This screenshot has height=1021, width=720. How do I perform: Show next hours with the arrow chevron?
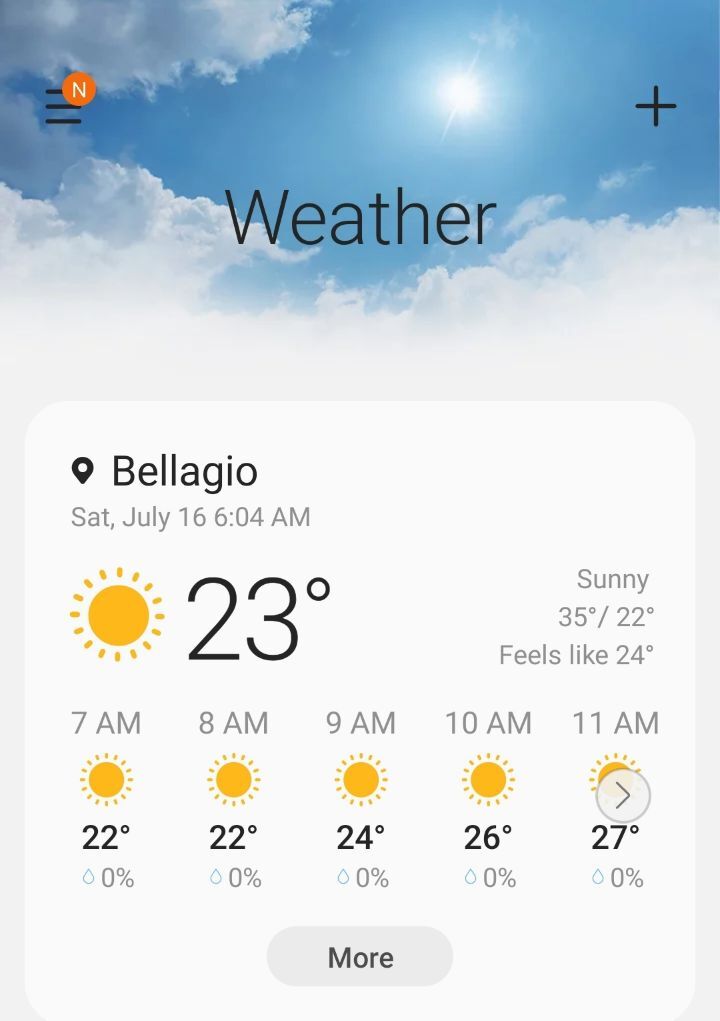pyautogui.click(x=623, y=796)
